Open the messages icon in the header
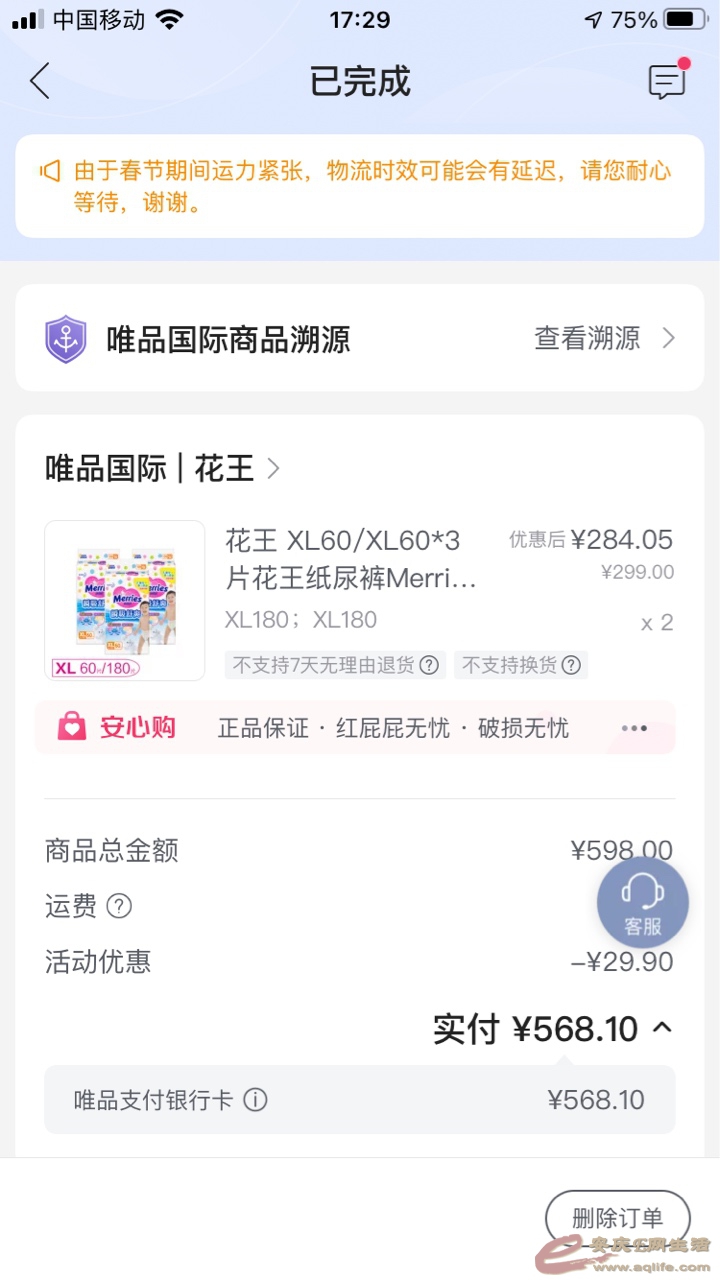Screen dimensions: 720x1280 click(667, 81)
